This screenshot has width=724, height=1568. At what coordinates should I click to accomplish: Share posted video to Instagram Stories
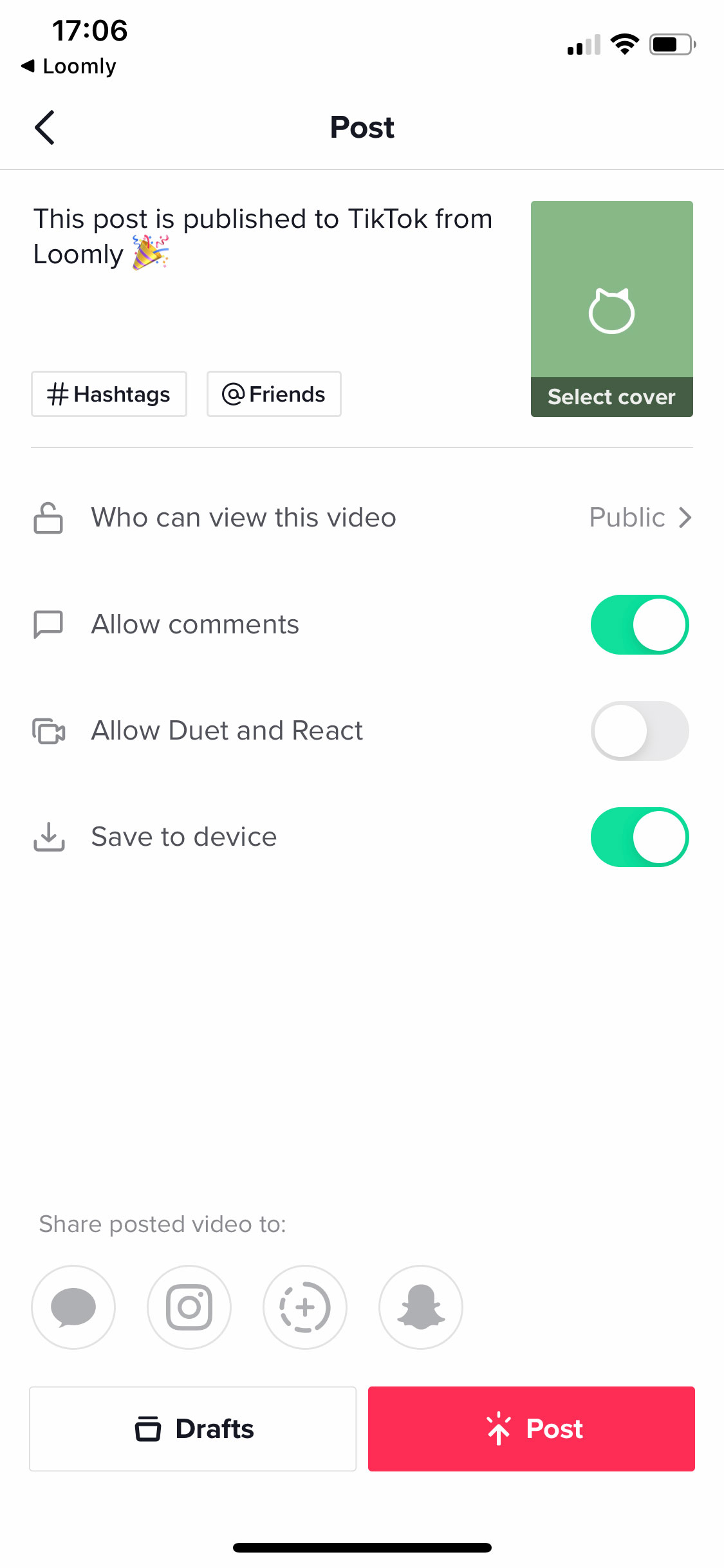click(x=305, y=1307)
